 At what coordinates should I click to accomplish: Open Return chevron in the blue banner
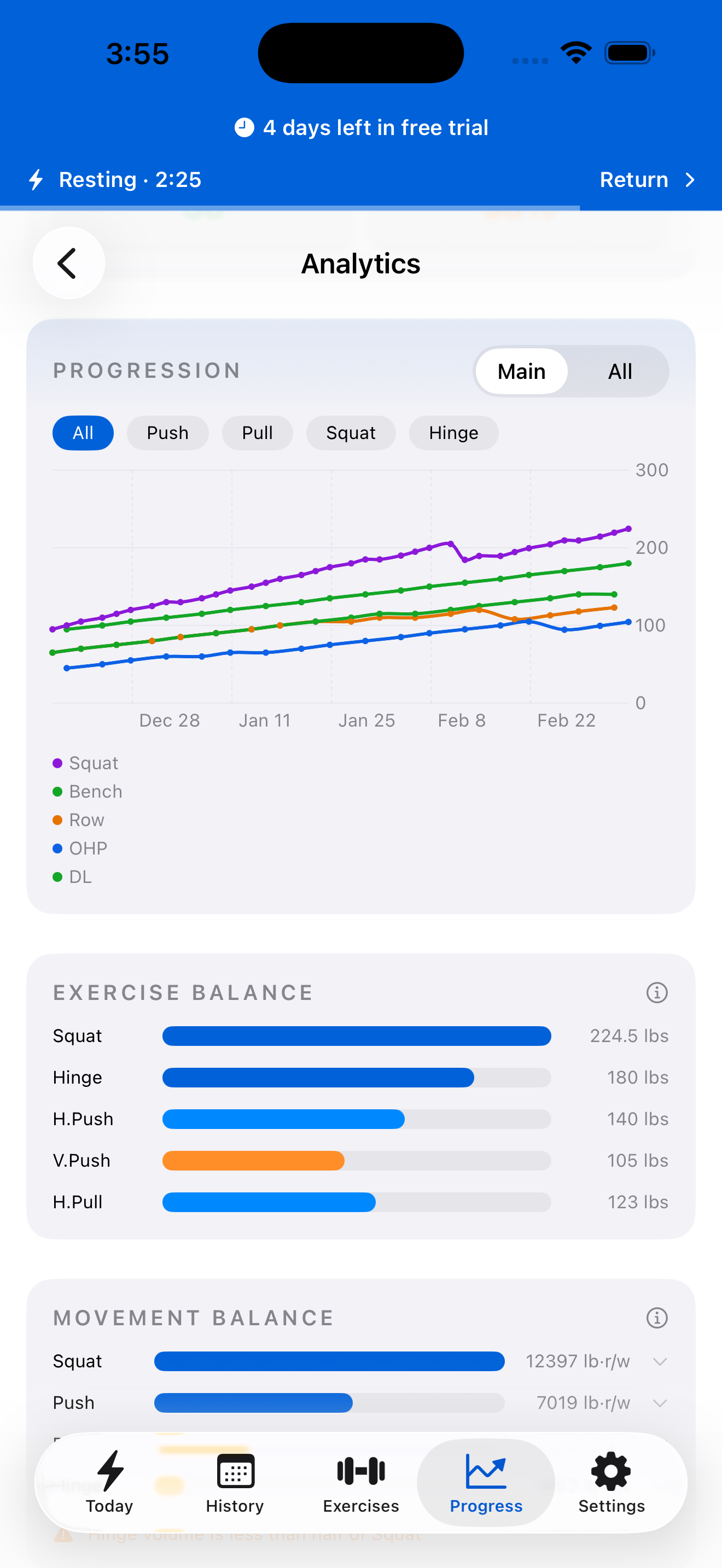690,179
